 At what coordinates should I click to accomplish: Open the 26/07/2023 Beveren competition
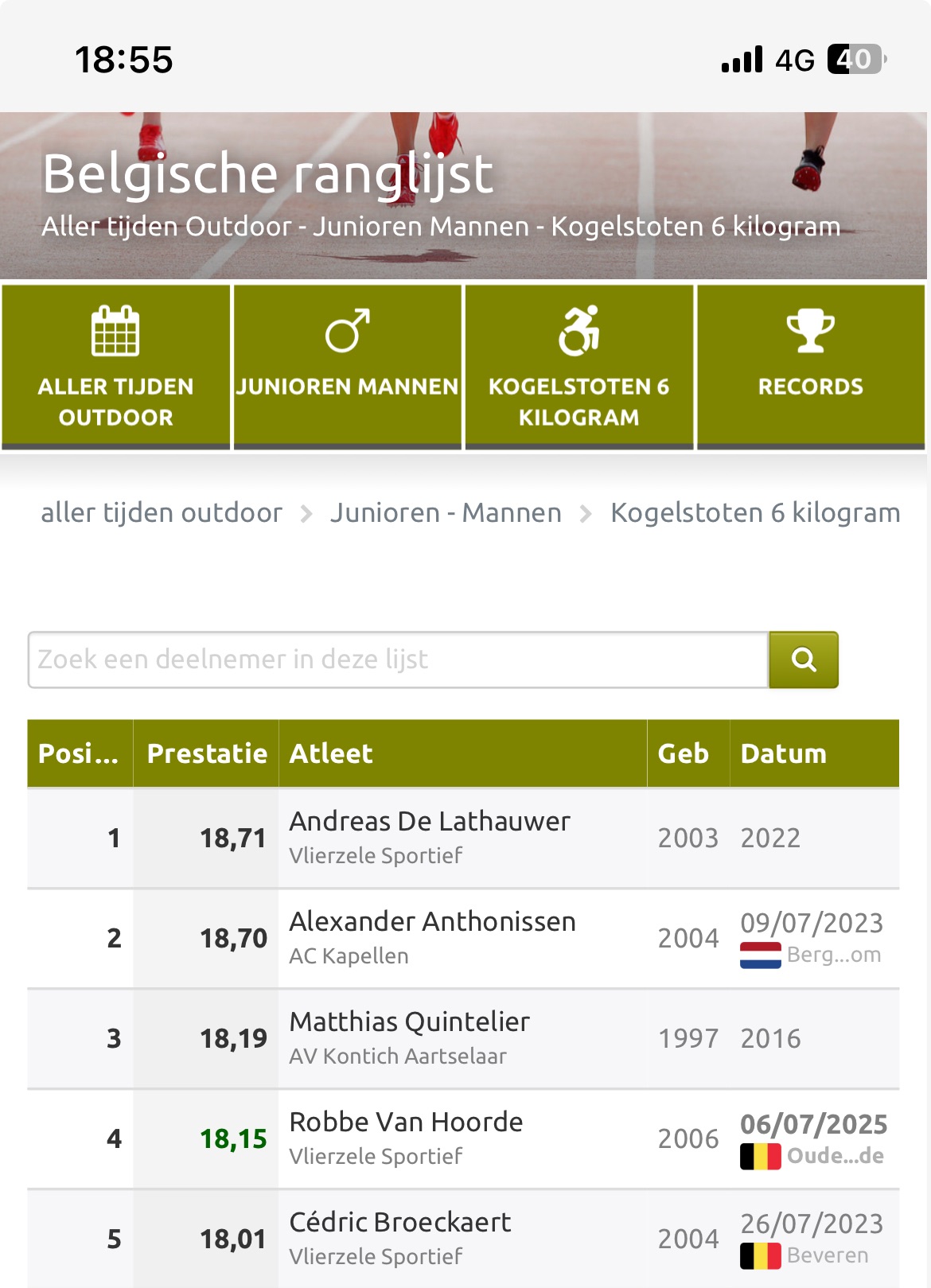pos(812,1224)
